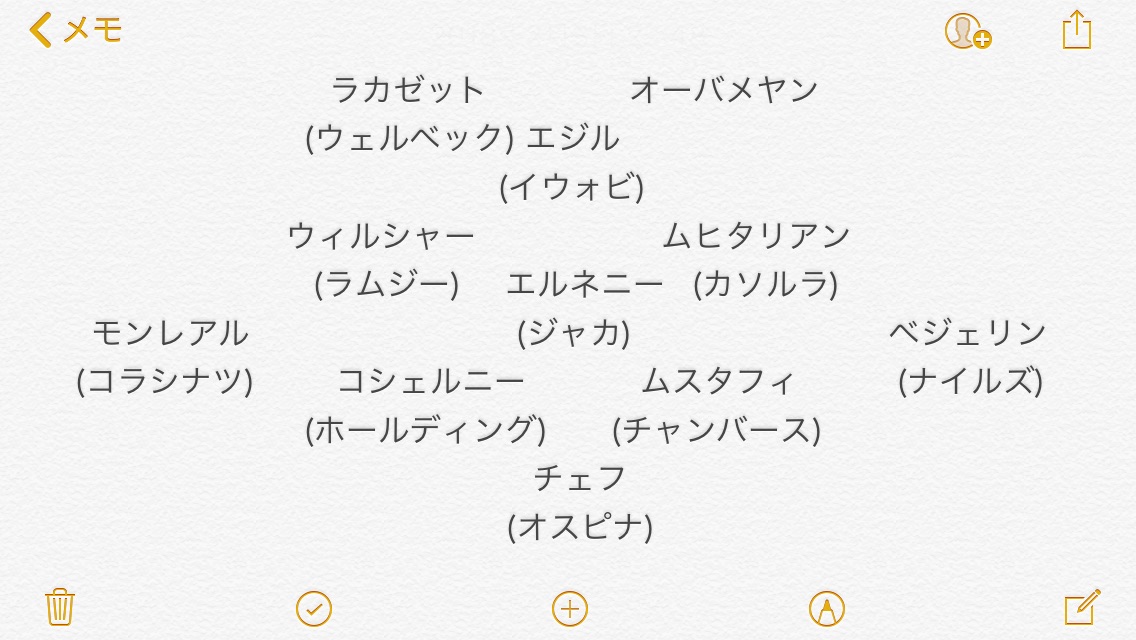Open the sketch drawing tool
1136x640 pixels.
826,608
